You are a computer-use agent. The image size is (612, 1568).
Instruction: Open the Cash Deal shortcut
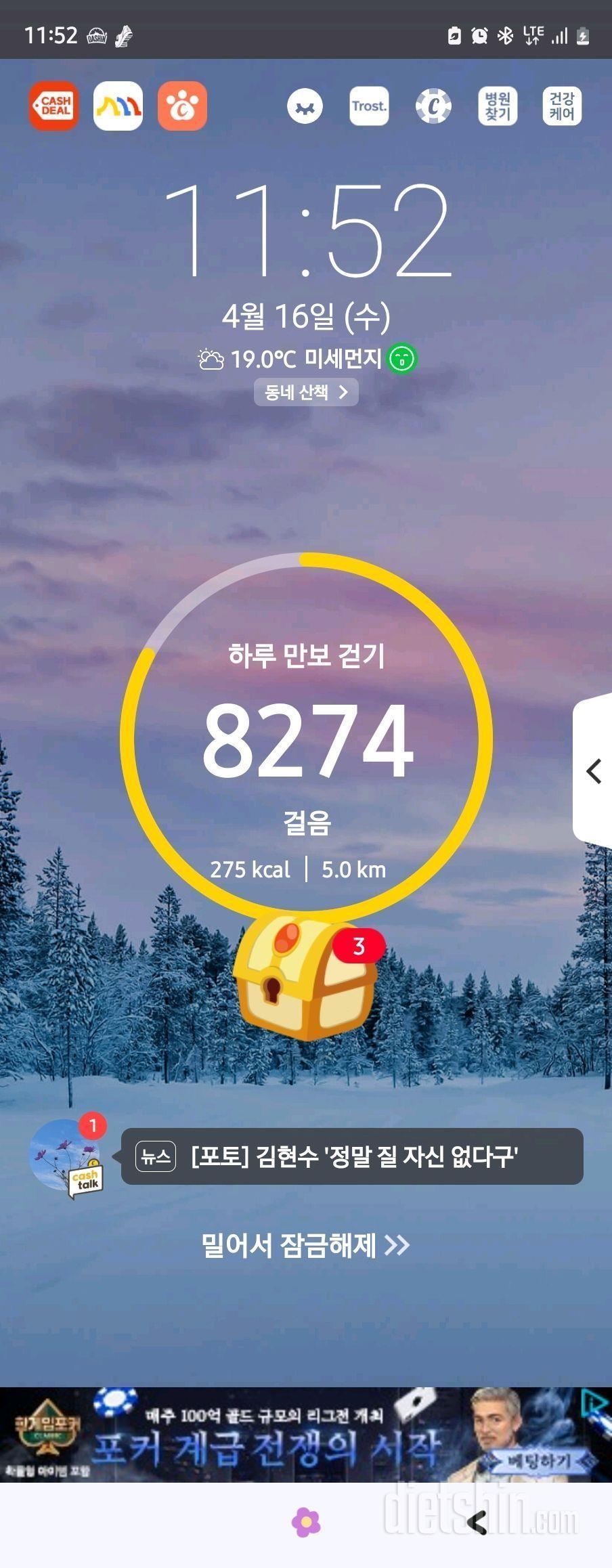tap(53, 106)
